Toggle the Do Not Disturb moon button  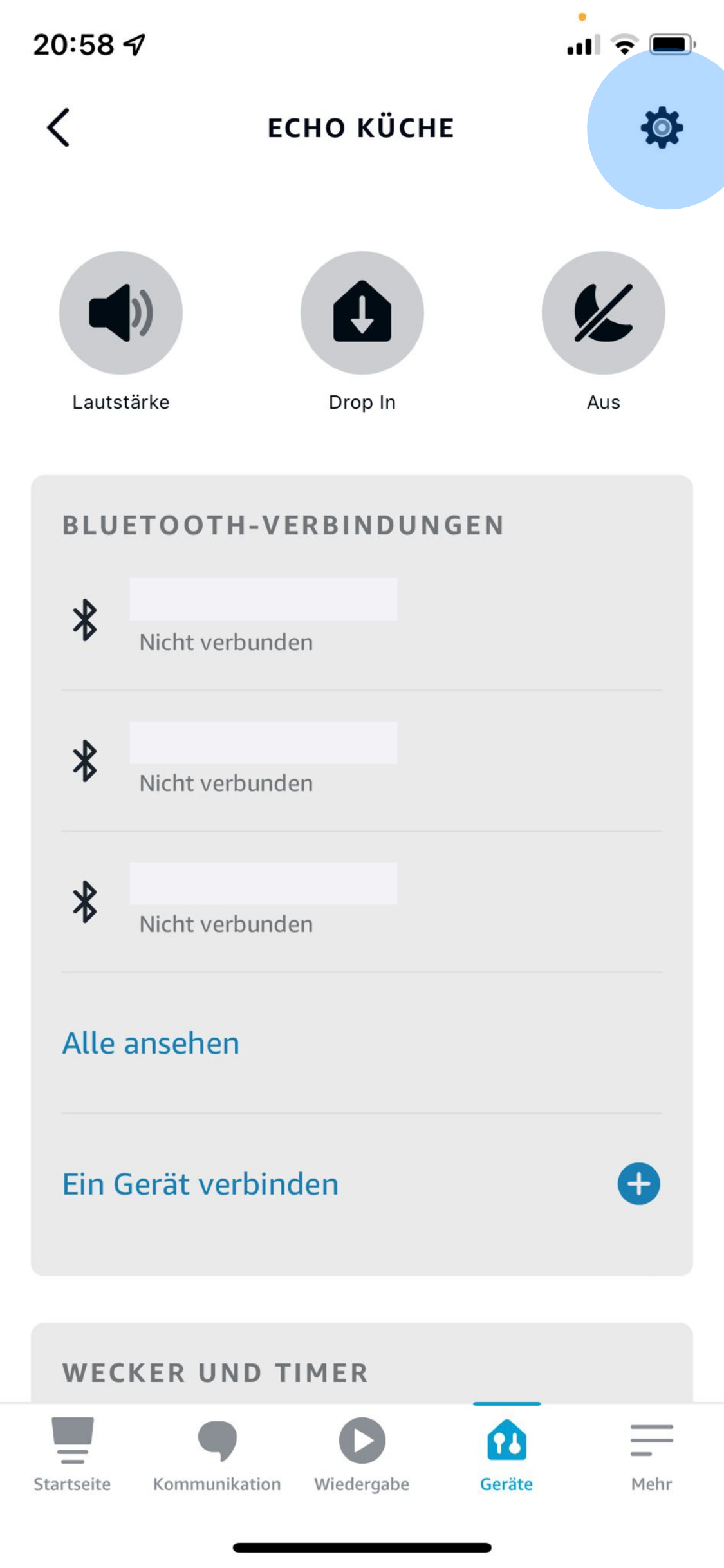[x=604, y=313]
